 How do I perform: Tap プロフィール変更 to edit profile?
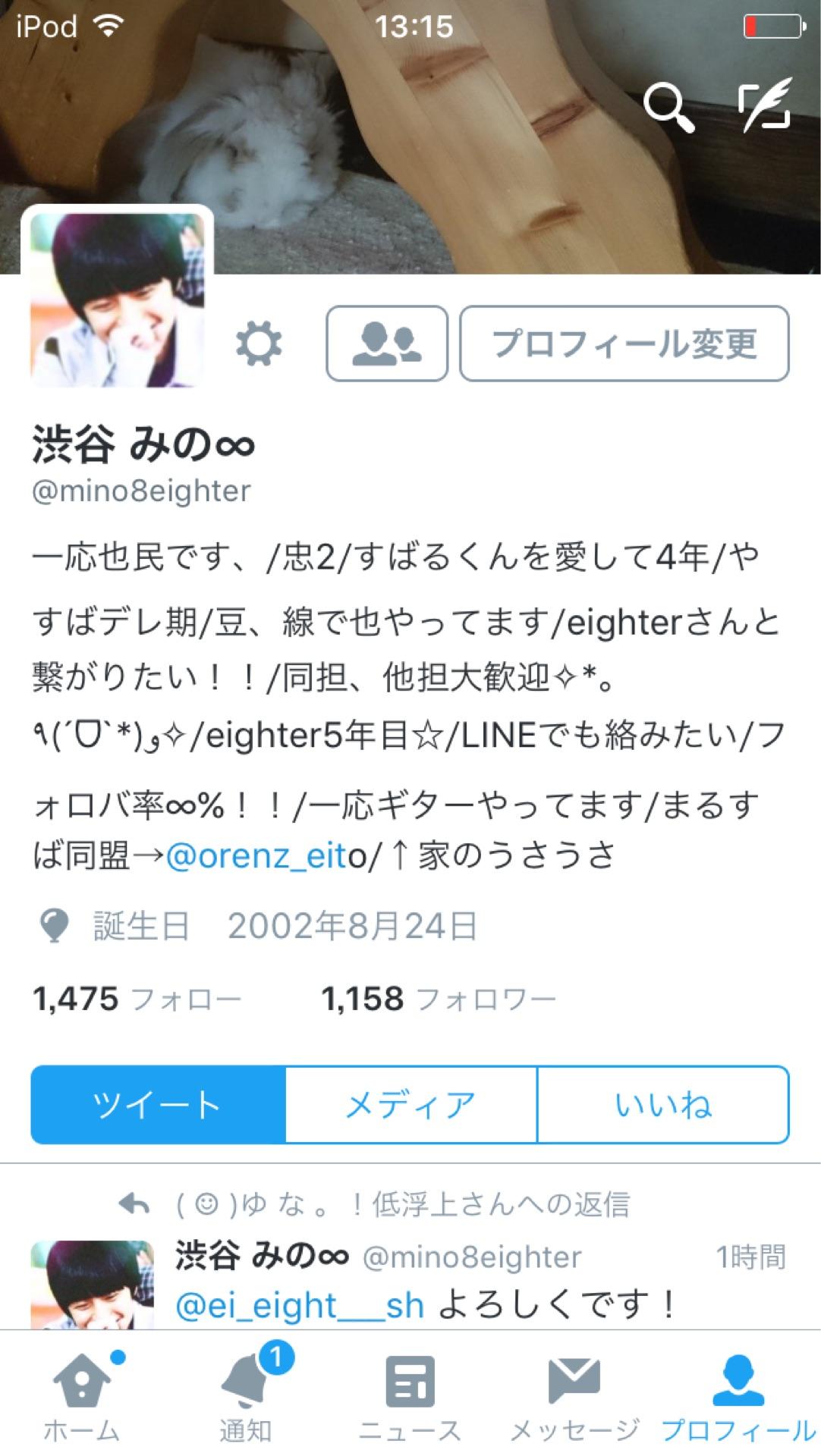tap(624, 344)
